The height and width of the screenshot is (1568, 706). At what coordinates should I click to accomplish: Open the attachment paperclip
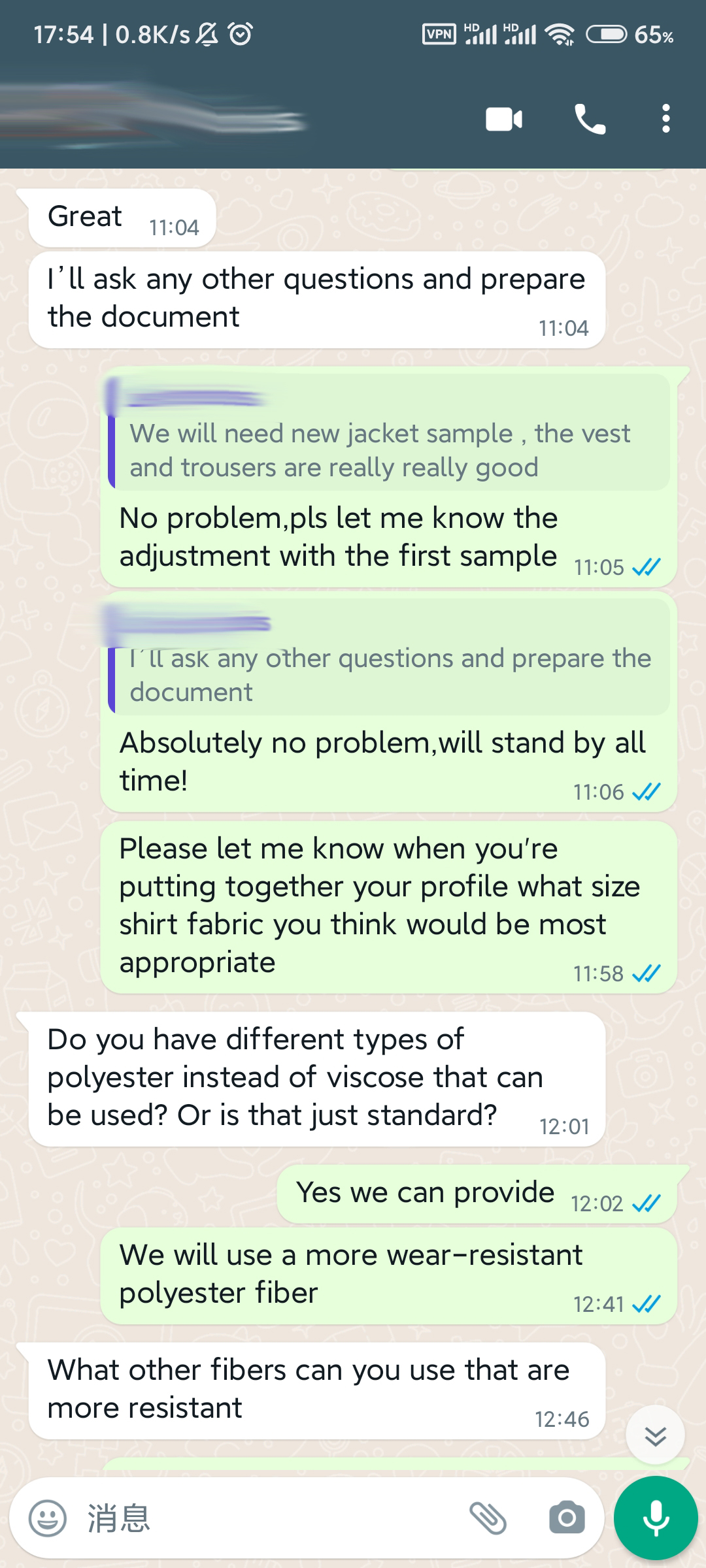tap(488, 1518)
